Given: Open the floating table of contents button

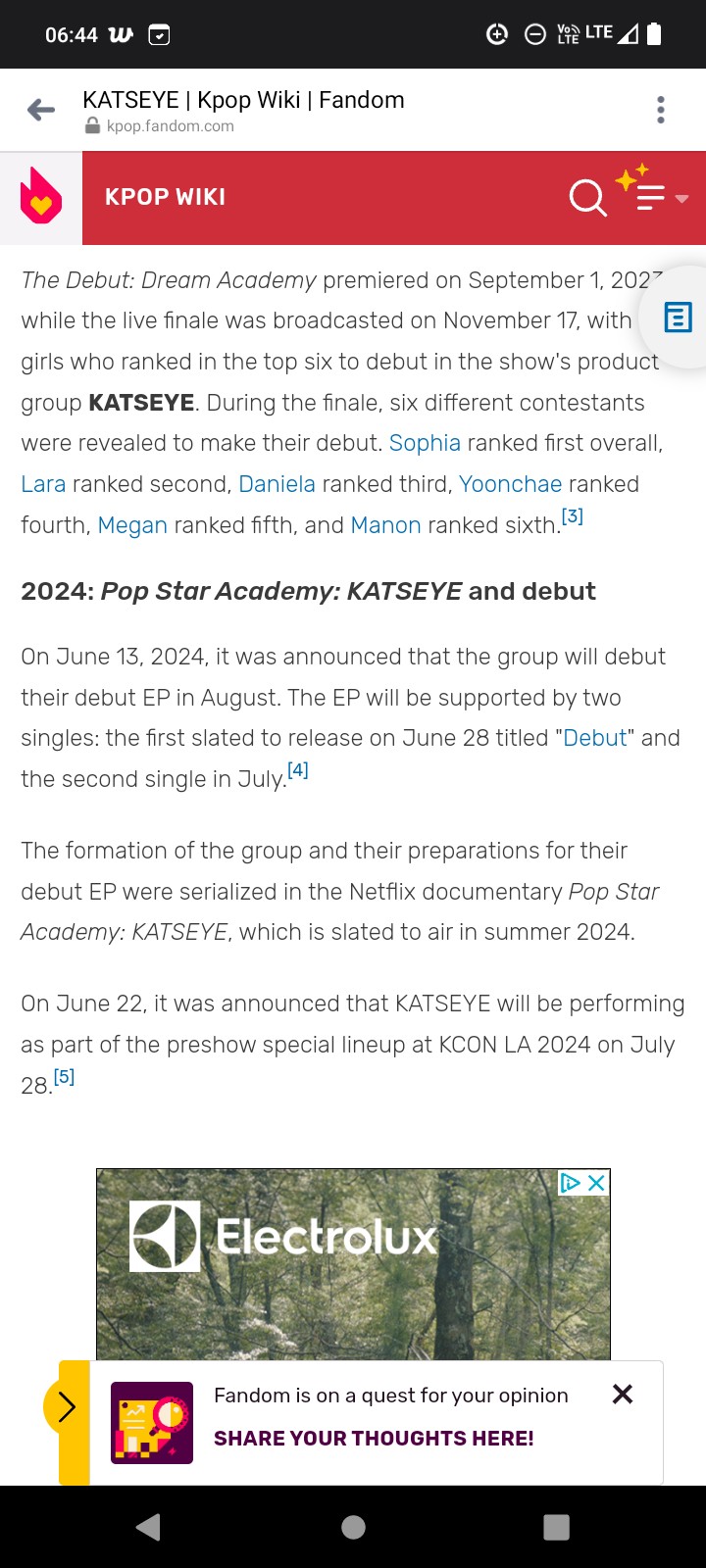Looking at the screenshot, I should (678, 318).
